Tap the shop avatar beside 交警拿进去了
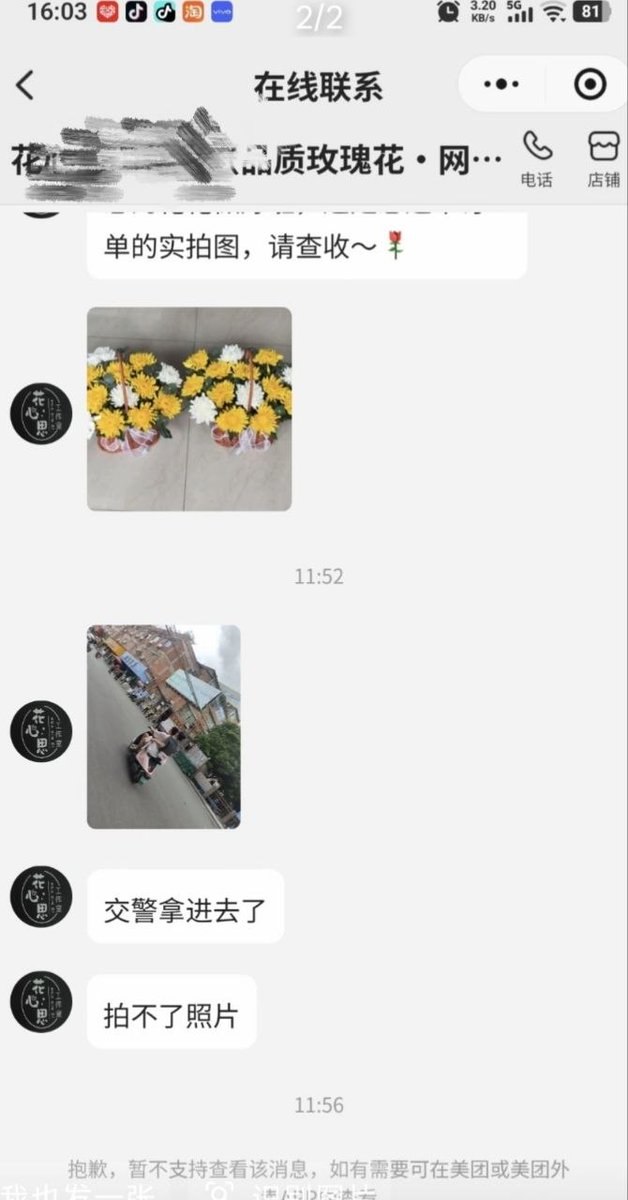 41,896
